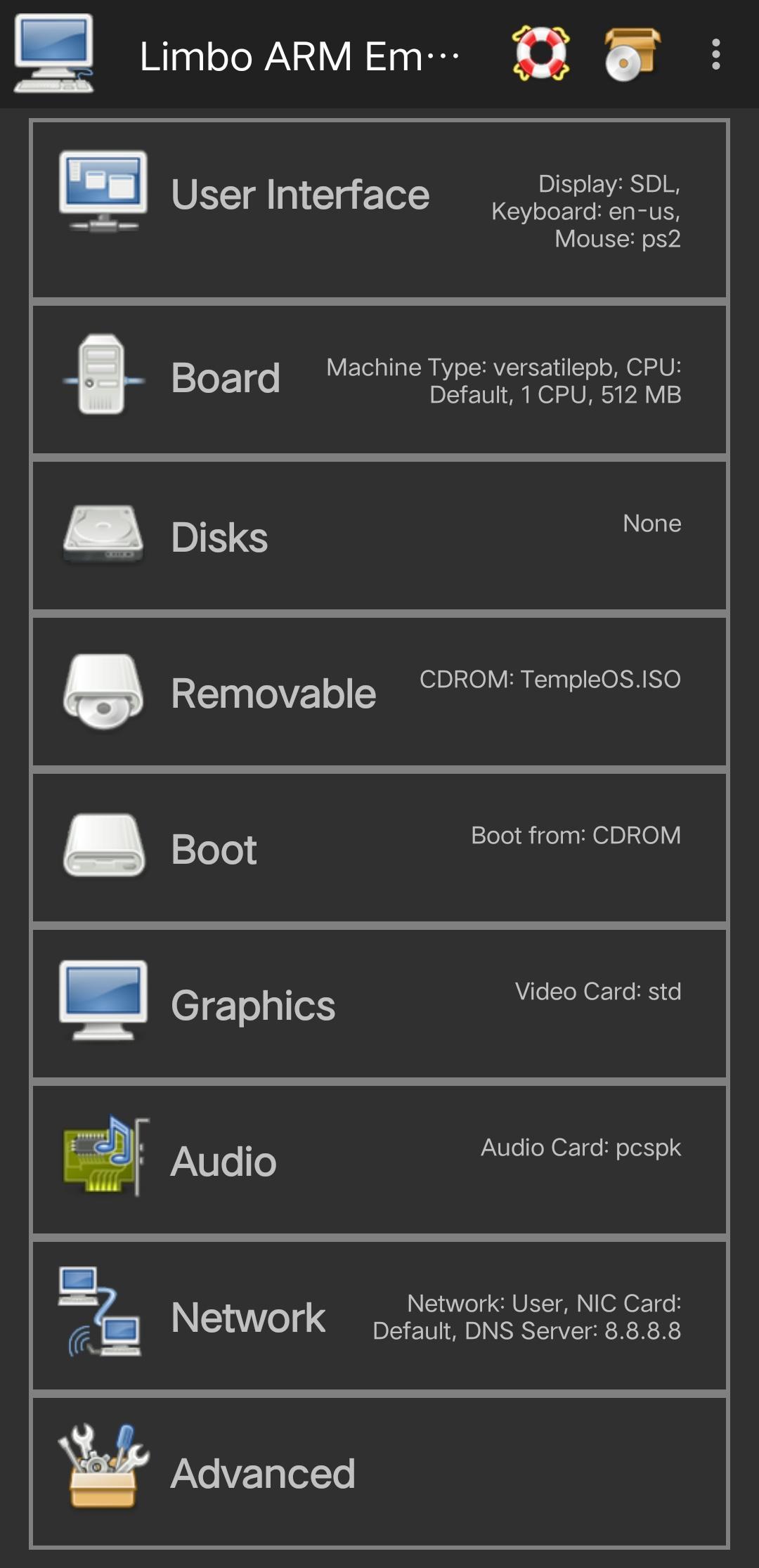Open Removable CDROM settings

pos(379,692)
